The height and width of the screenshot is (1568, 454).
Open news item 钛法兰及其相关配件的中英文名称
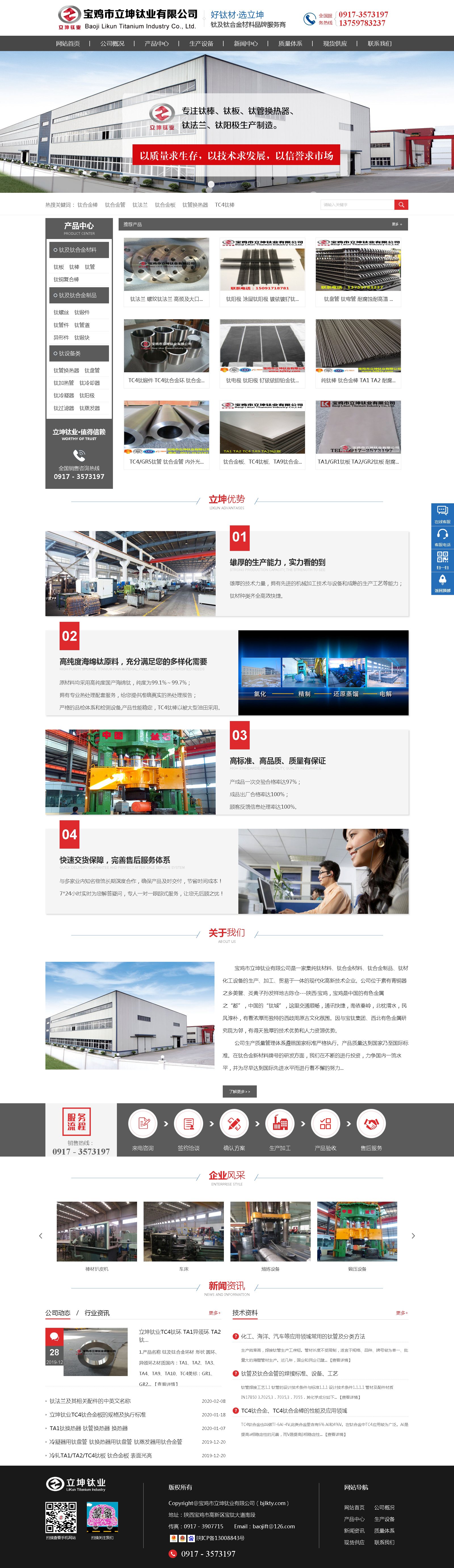90,1401
